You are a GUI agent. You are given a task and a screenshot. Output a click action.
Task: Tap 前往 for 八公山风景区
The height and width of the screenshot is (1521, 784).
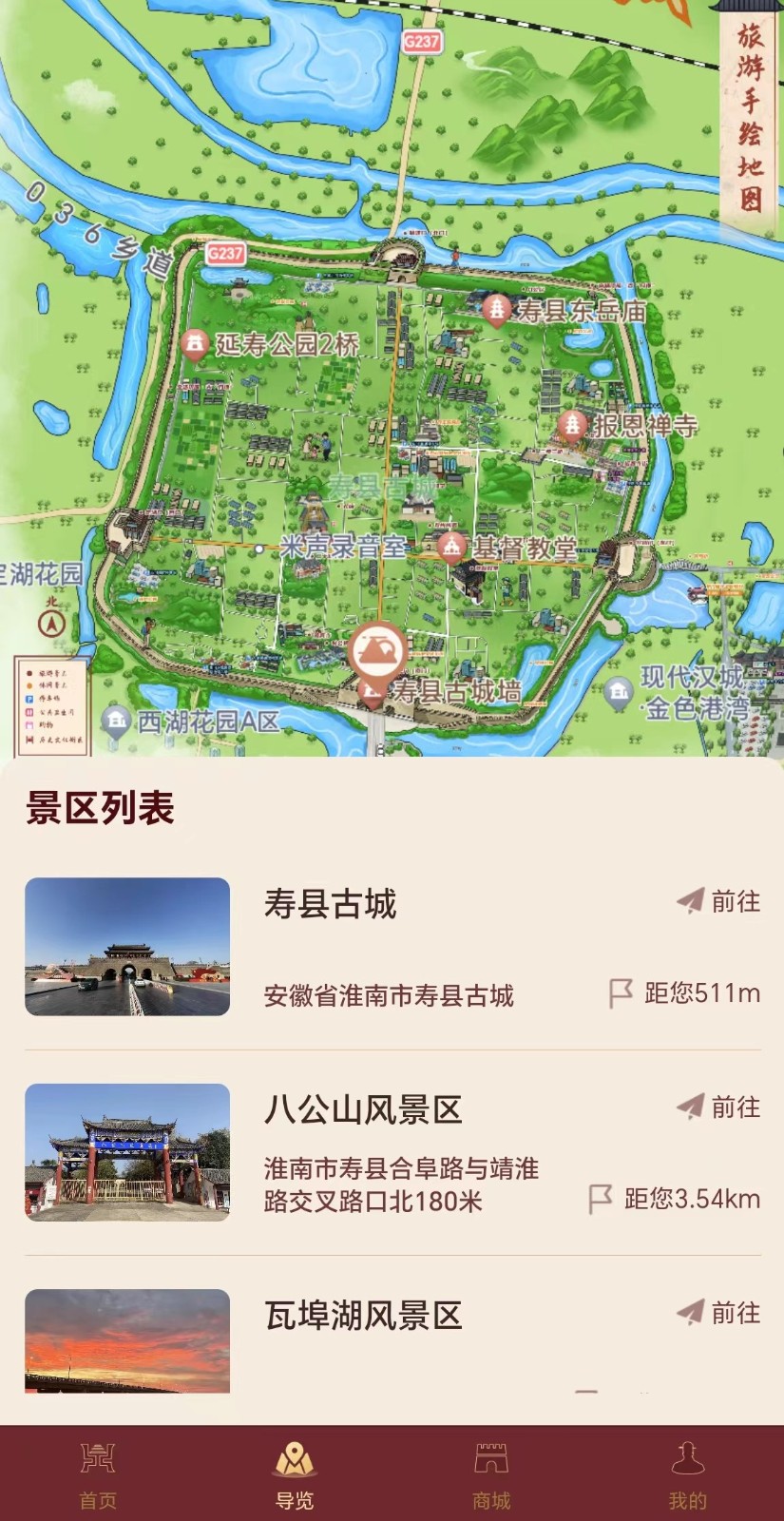click(x=719, y=1107)
